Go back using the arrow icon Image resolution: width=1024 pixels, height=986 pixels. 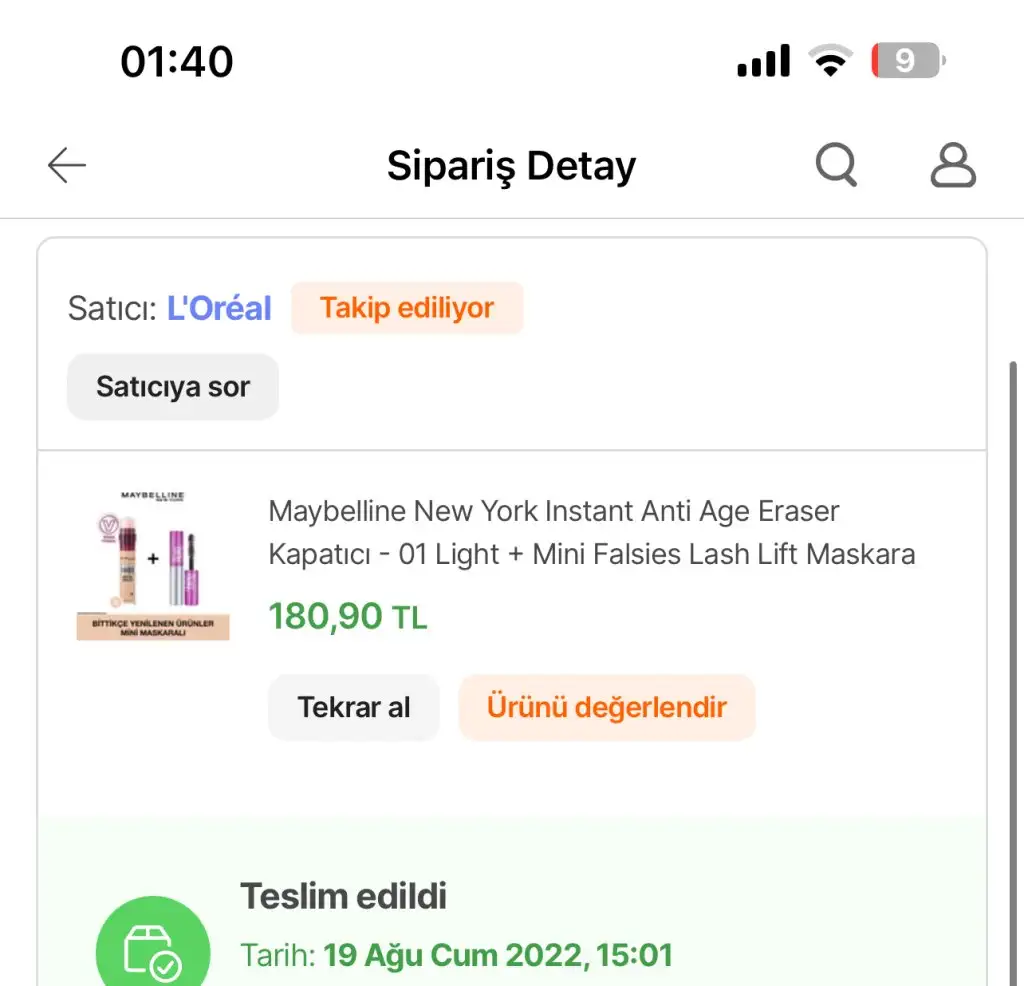click(67, 165)
